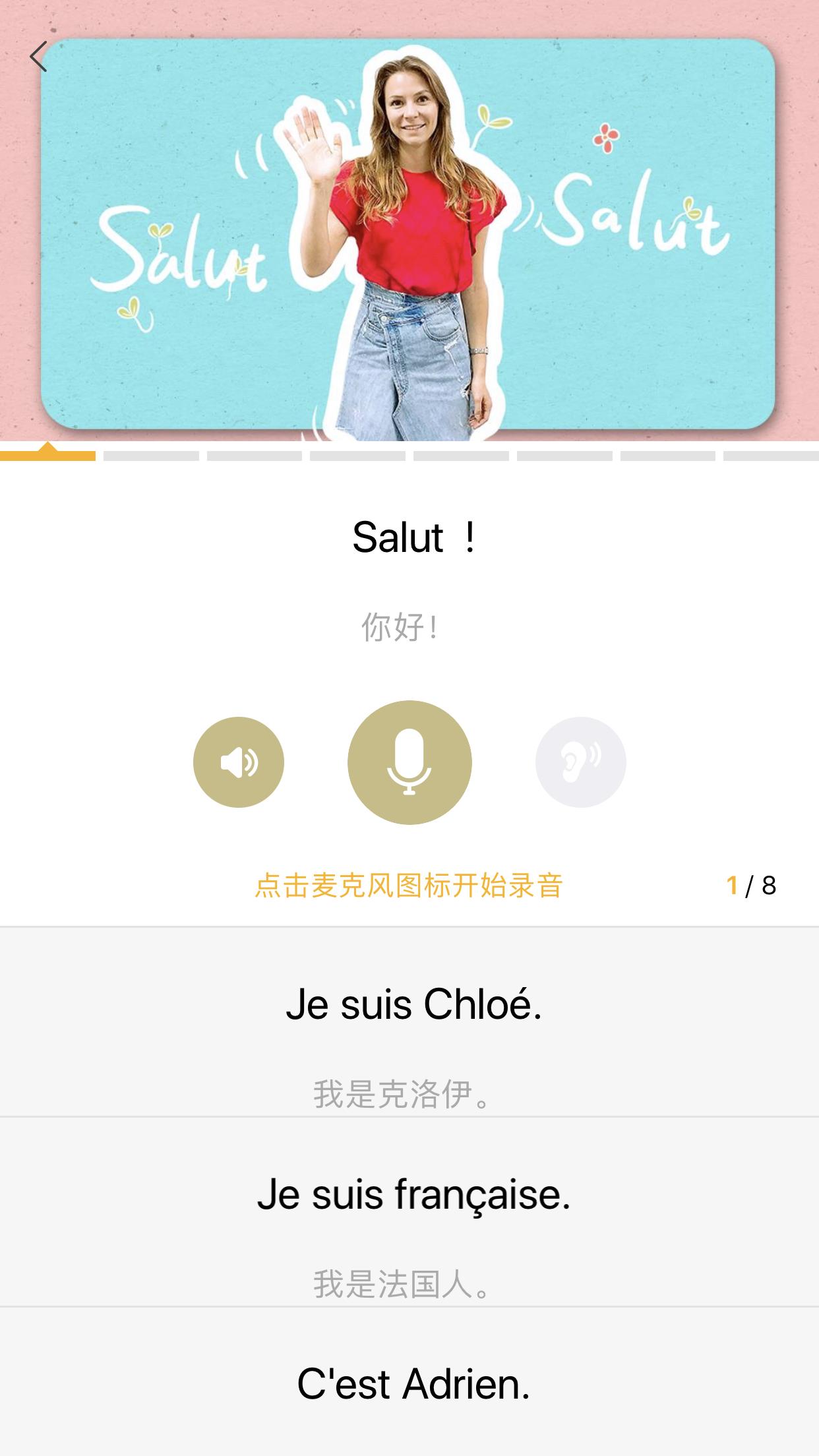Tap the ear icon to listen to your recording
The height and width of the screenshot is (1456, 819).
[x=580, y=762]
